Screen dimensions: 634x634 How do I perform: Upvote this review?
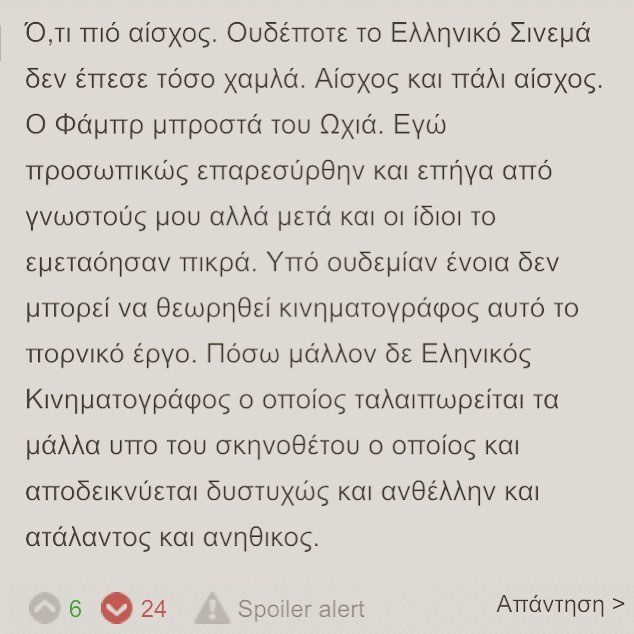pyautogui.click(x=45, y=607)
